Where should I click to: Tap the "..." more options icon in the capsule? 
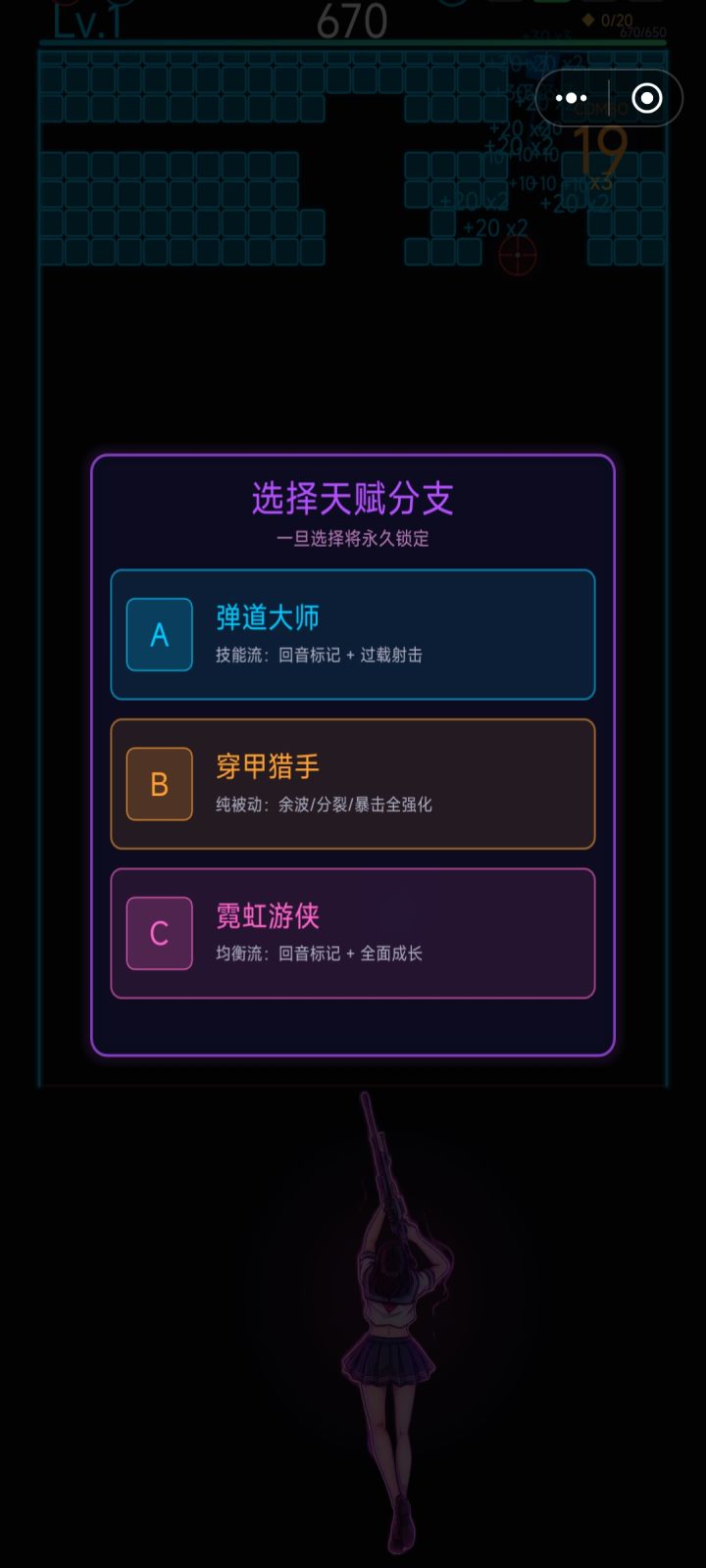572,98
